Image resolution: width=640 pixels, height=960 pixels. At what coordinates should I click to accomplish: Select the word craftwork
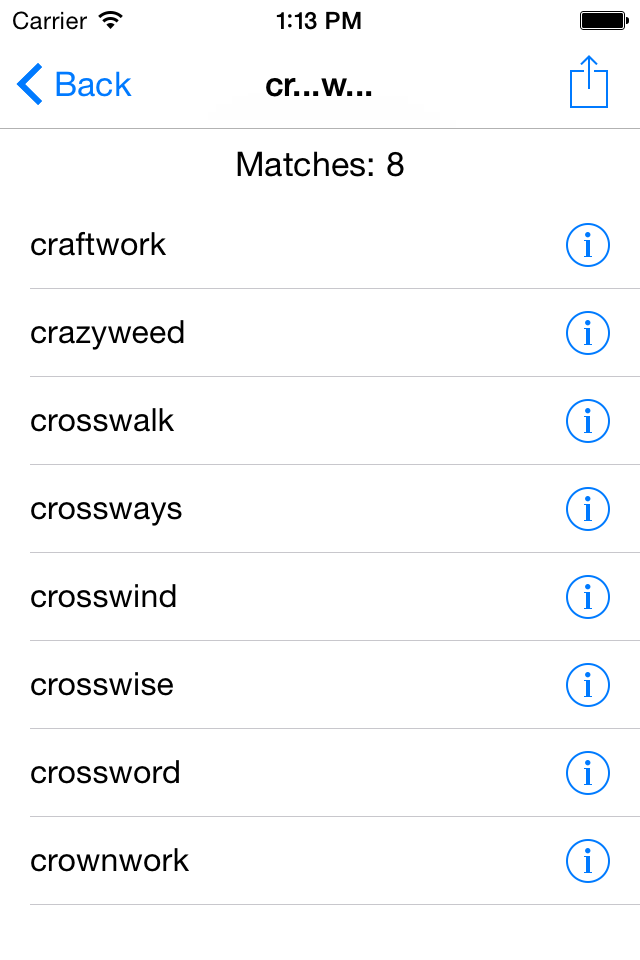tap(98, 244)
